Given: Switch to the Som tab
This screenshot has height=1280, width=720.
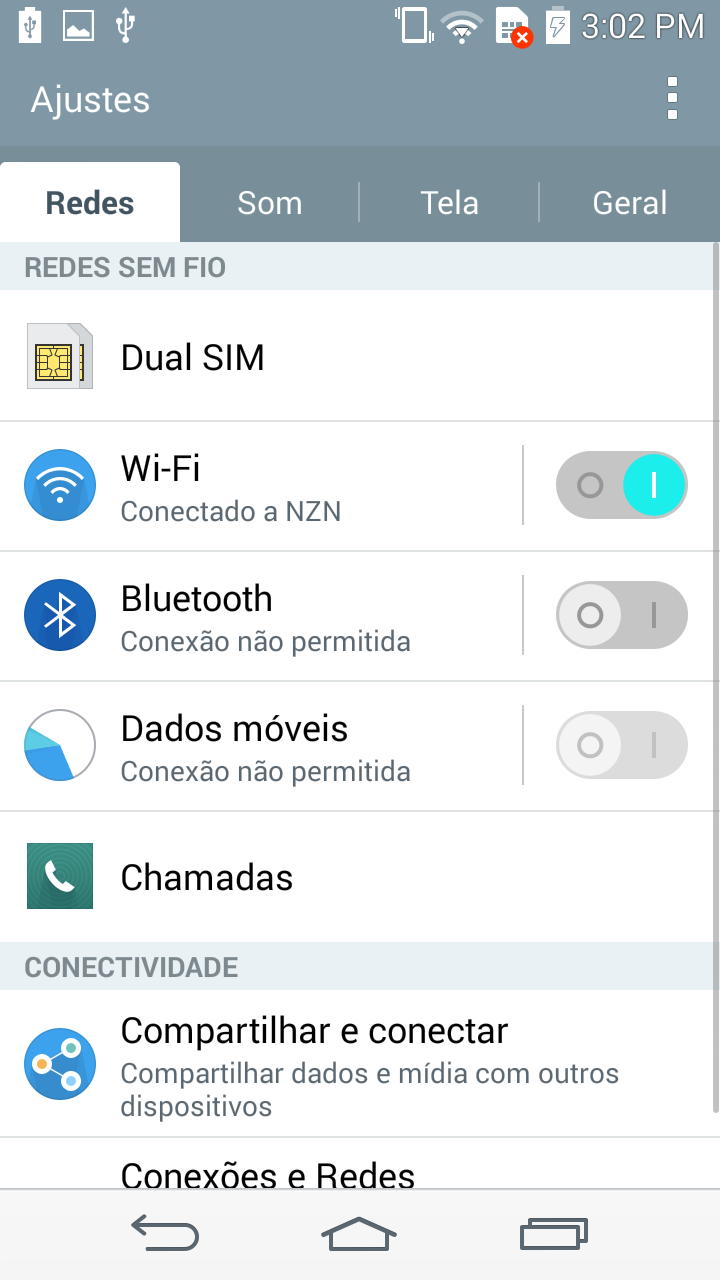Looking at the screenshot, I should click(x=270, y=203).
